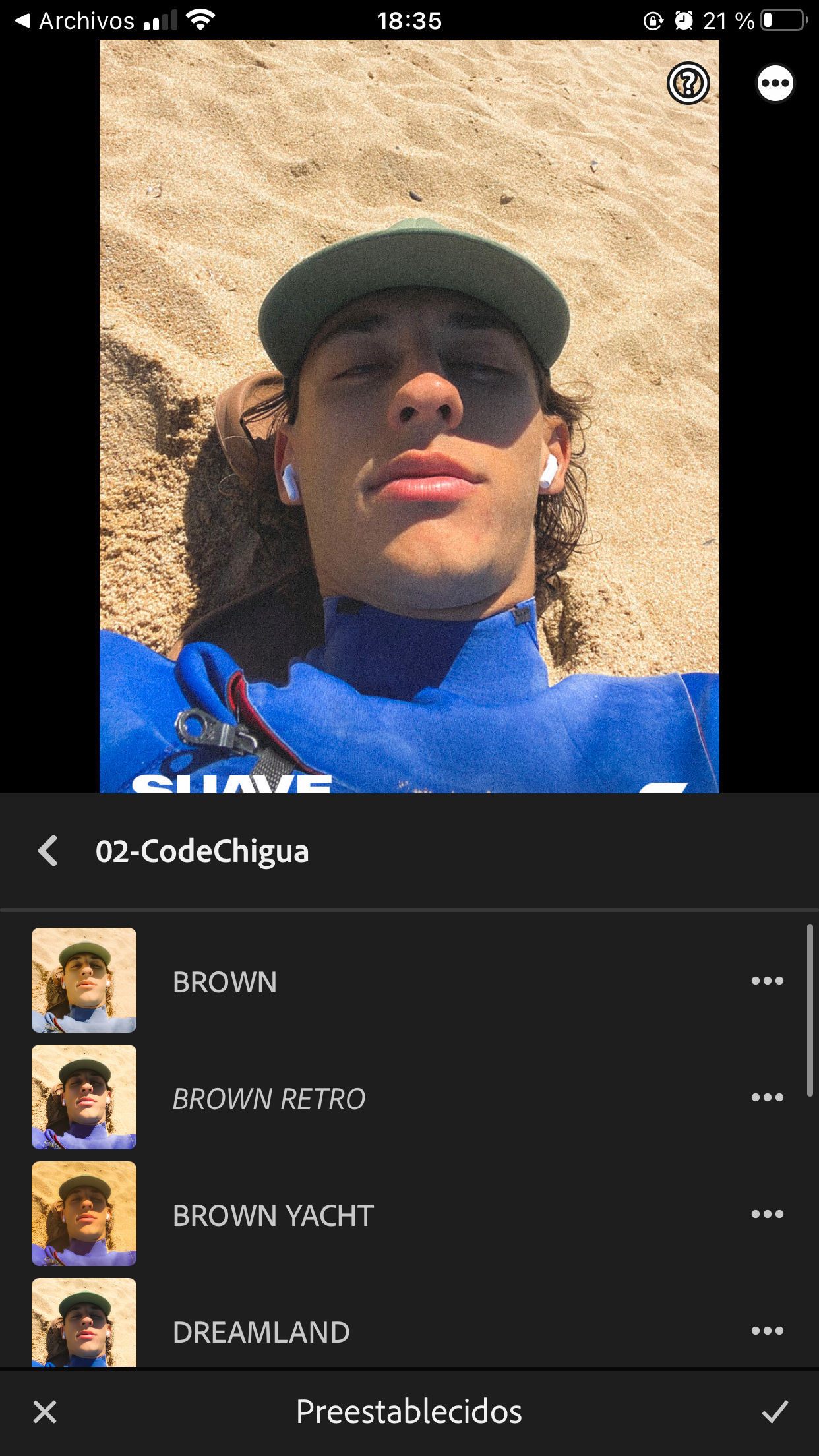Screen dimensions: 819x1456
Task: Cancel the Preestablecidos panel with X
Action: pyautogui.click(x=45, y=1412)
